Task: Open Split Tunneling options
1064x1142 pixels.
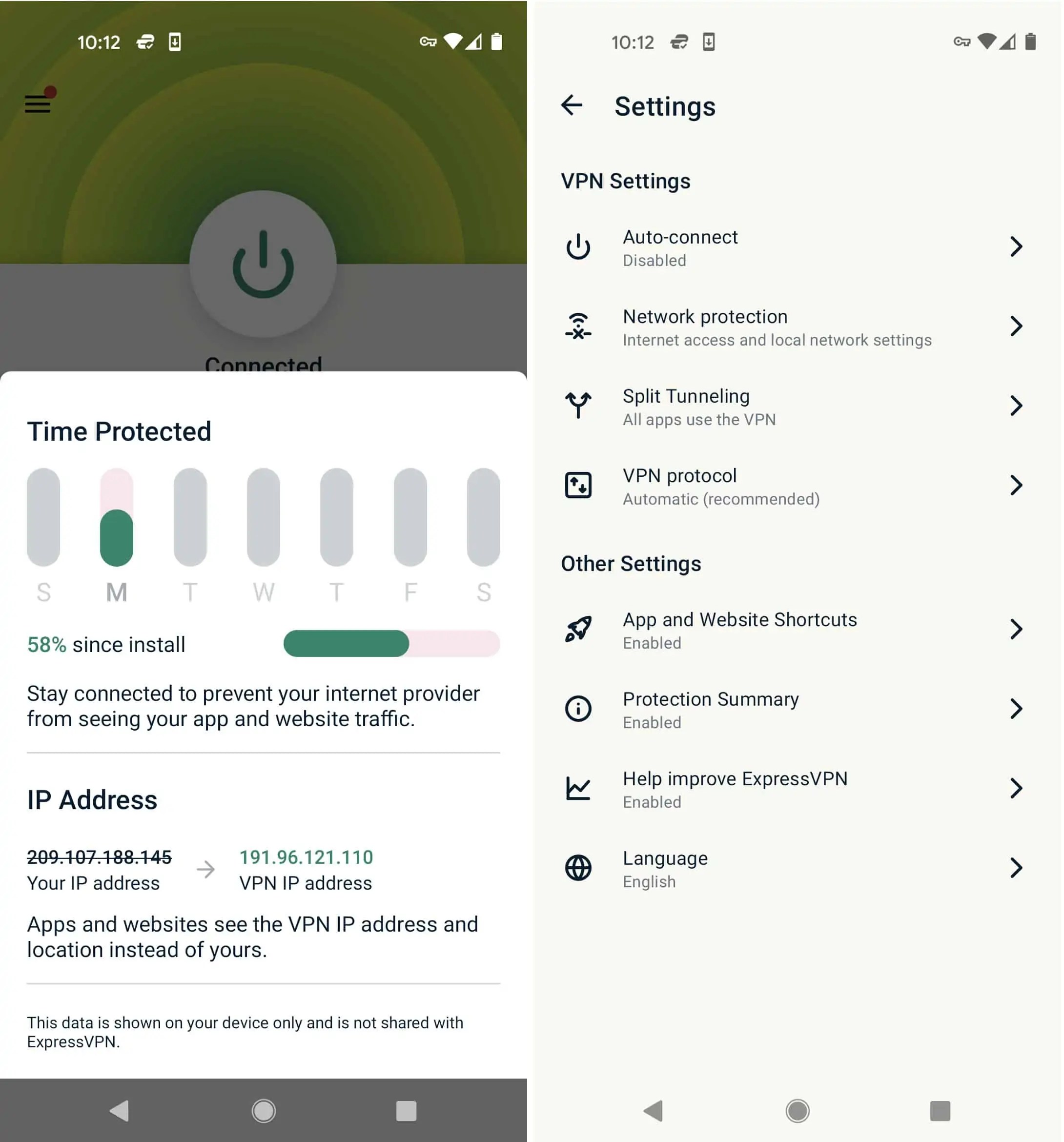Action: click(794, 407)
